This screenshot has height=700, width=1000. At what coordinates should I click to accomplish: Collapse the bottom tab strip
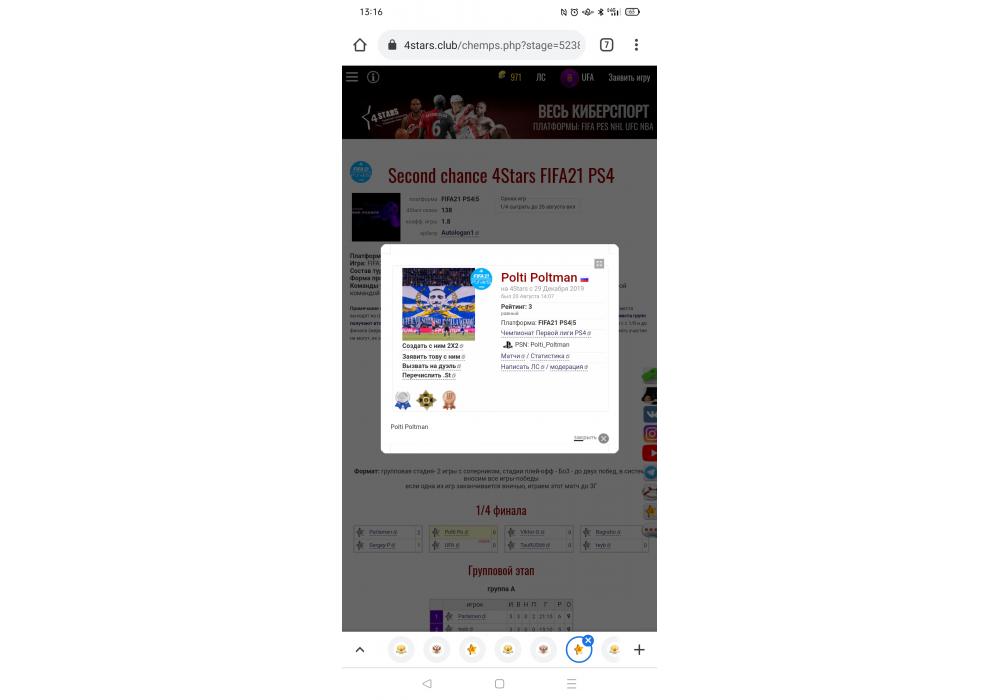pyautogui.click(x=360, y=650)
